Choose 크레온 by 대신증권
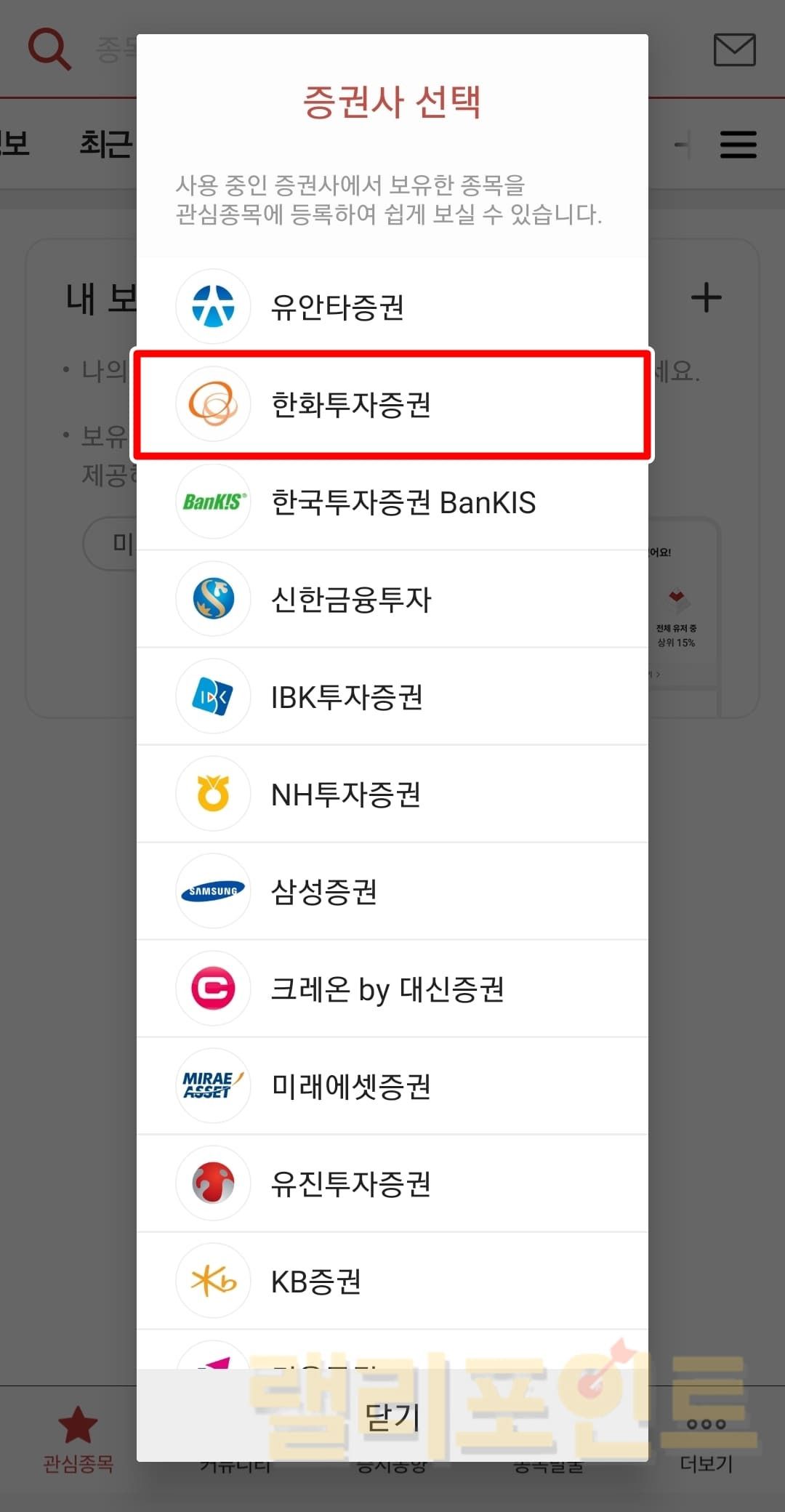The height and width of the screenshot is (1512, 785). (x=392, y=989)
